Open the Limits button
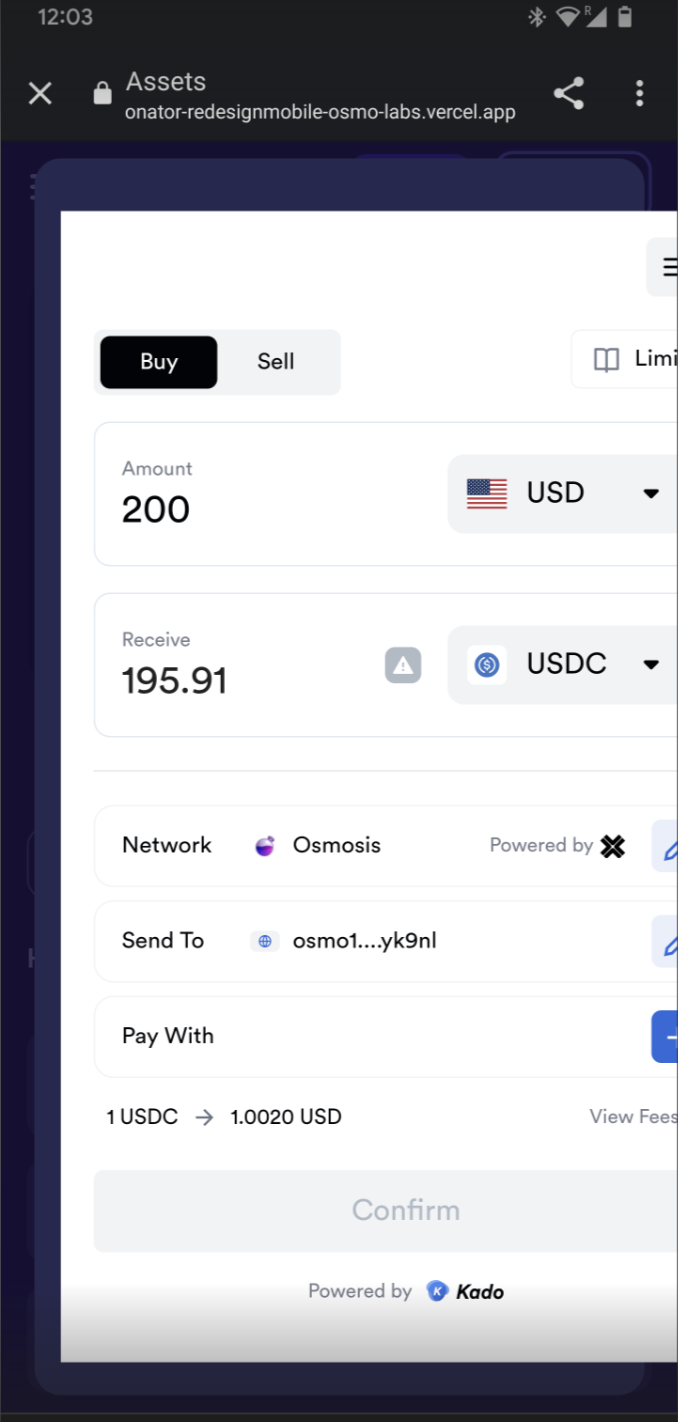The width and height of the screenshot is (678, 1422). 626,359
